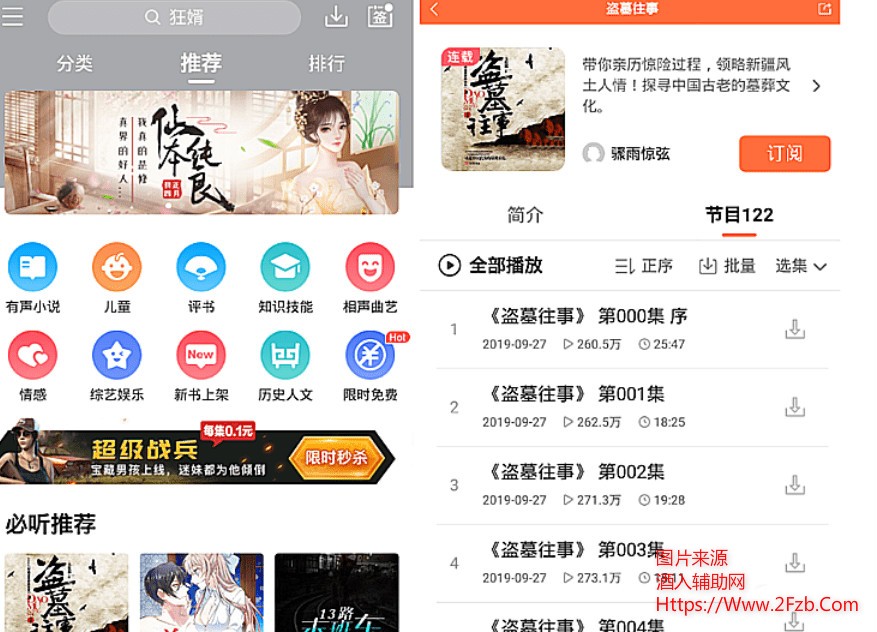Open the 有声小说 category

click(x=33, y=277)
